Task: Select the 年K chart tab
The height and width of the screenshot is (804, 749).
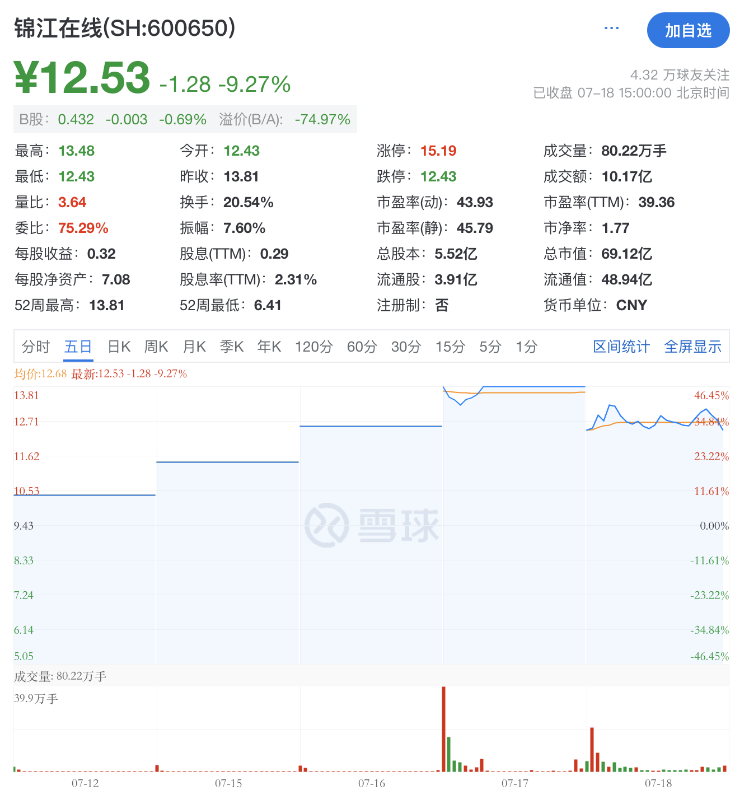Action: pos(270,347)
